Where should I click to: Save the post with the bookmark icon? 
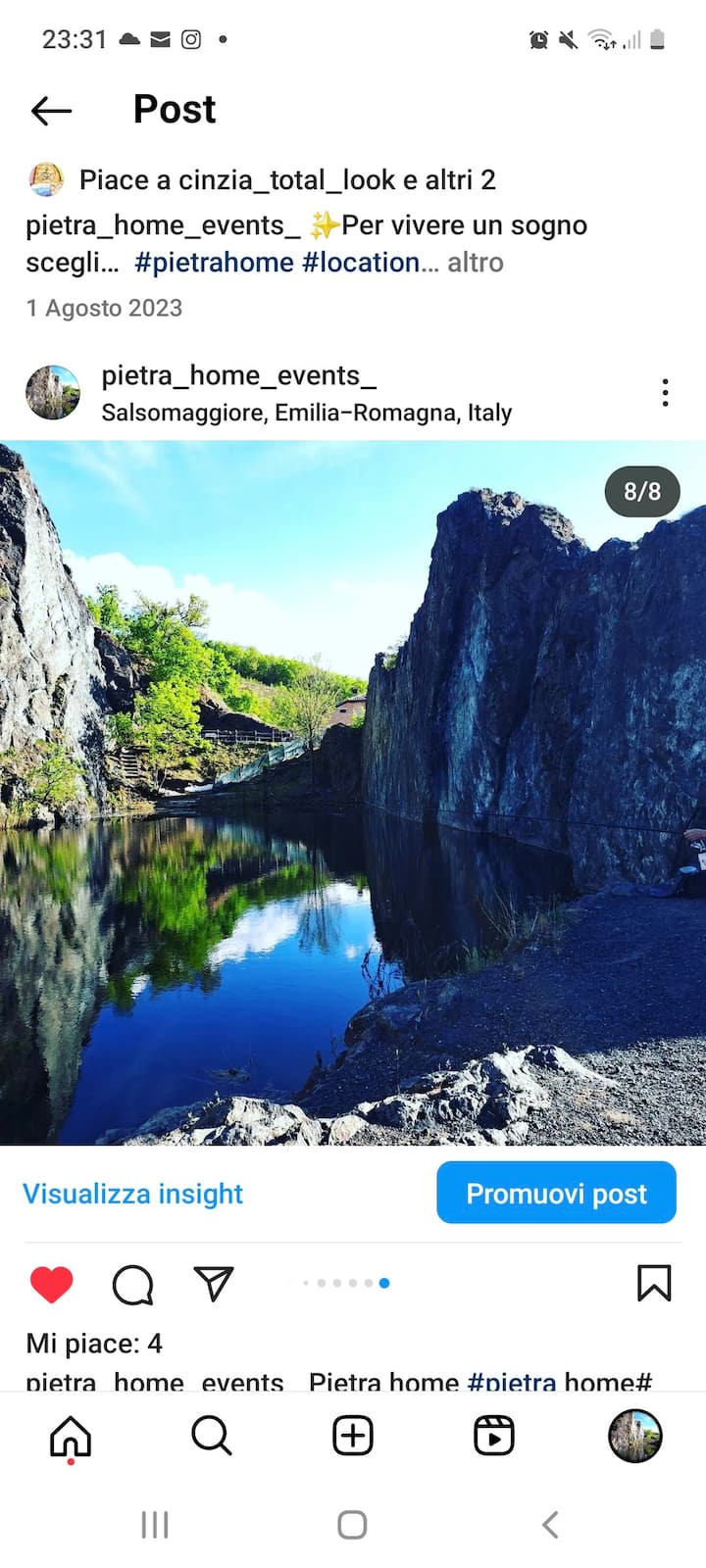[x=654, y=1283]
